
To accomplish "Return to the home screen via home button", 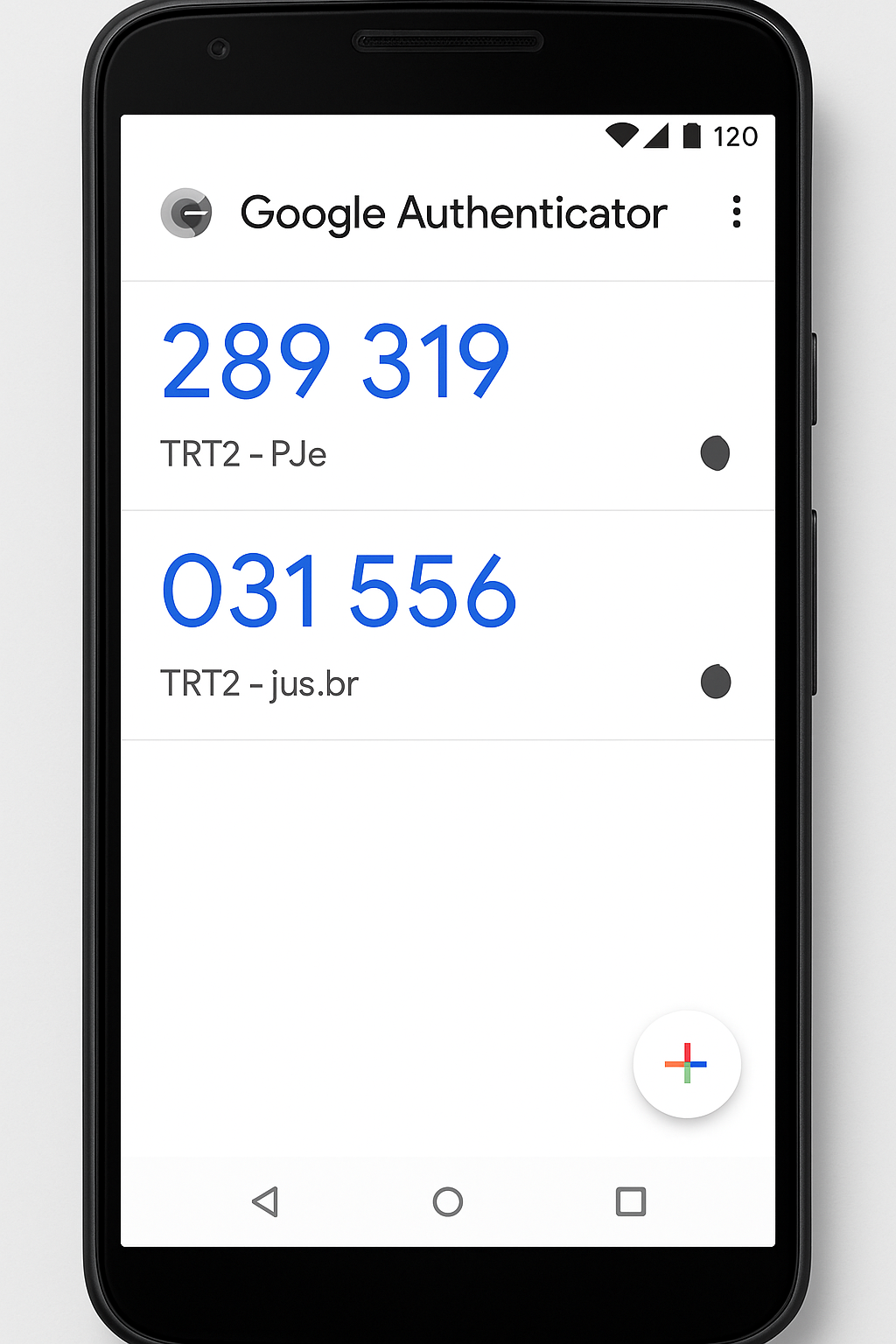I will (448, 1201).
